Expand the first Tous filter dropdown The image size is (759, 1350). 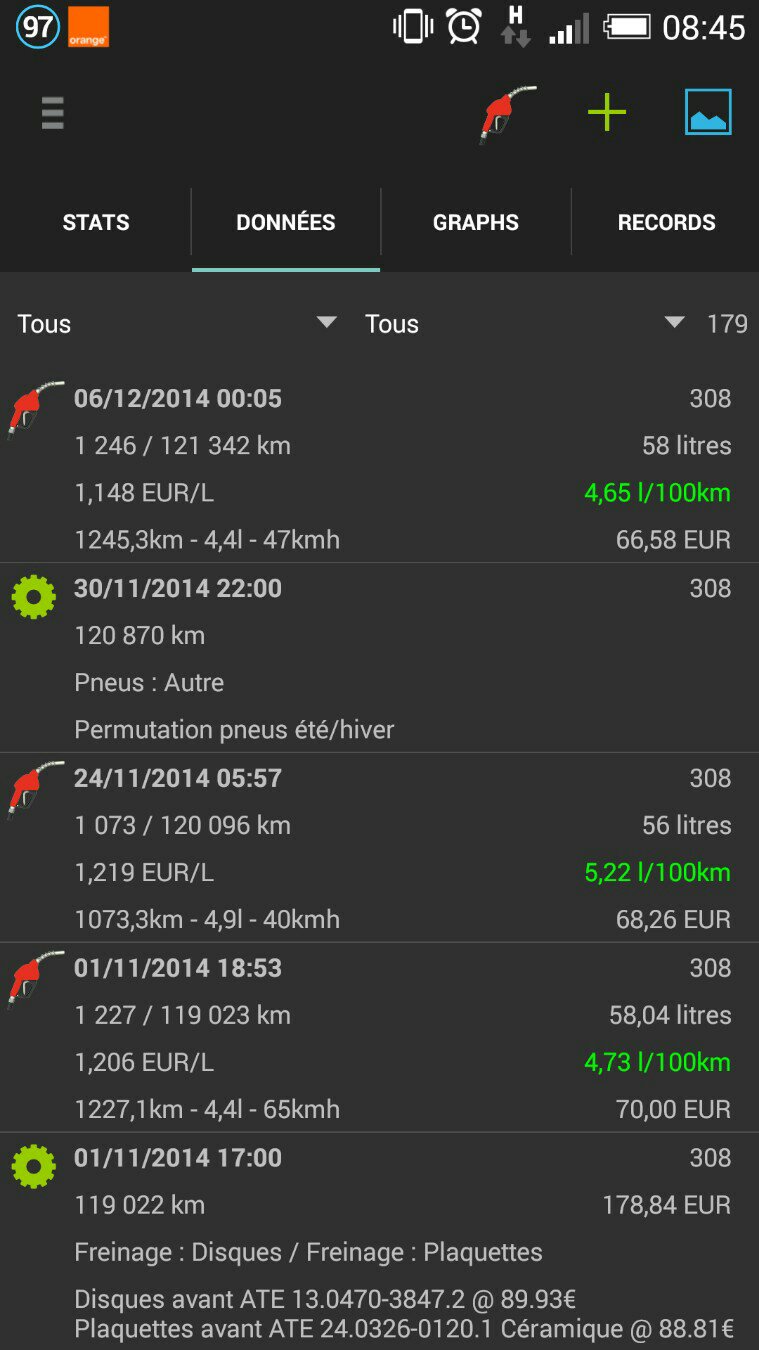tap(177, 323)
